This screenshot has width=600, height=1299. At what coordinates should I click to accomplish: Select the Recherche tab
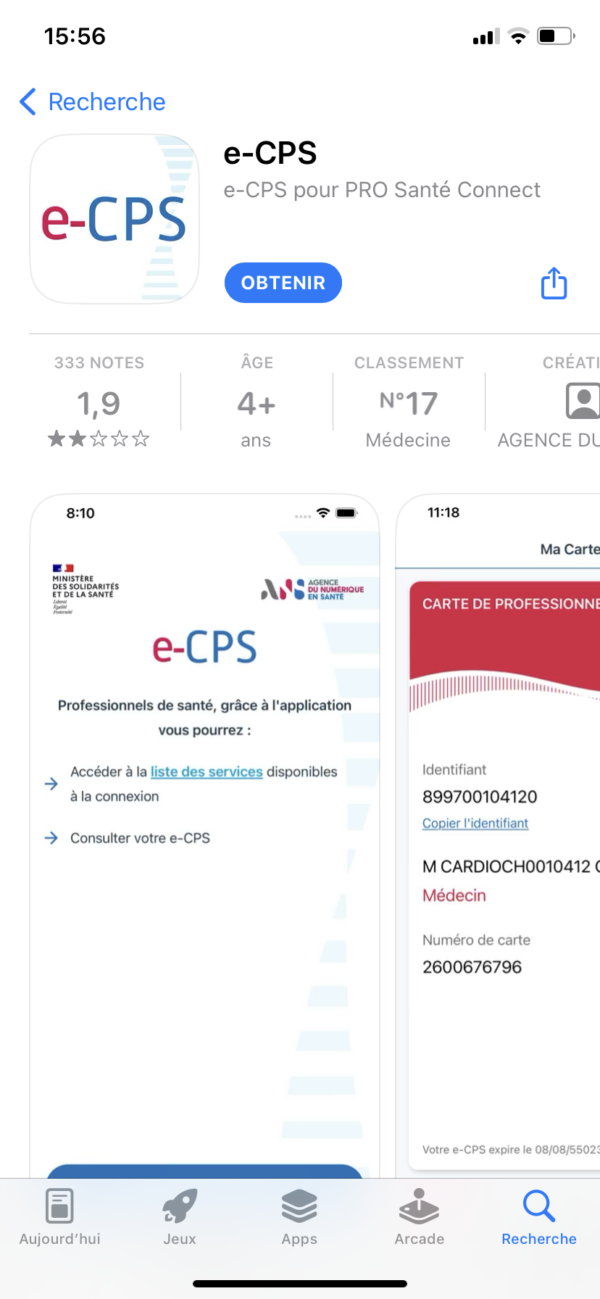click(539, 1216)
